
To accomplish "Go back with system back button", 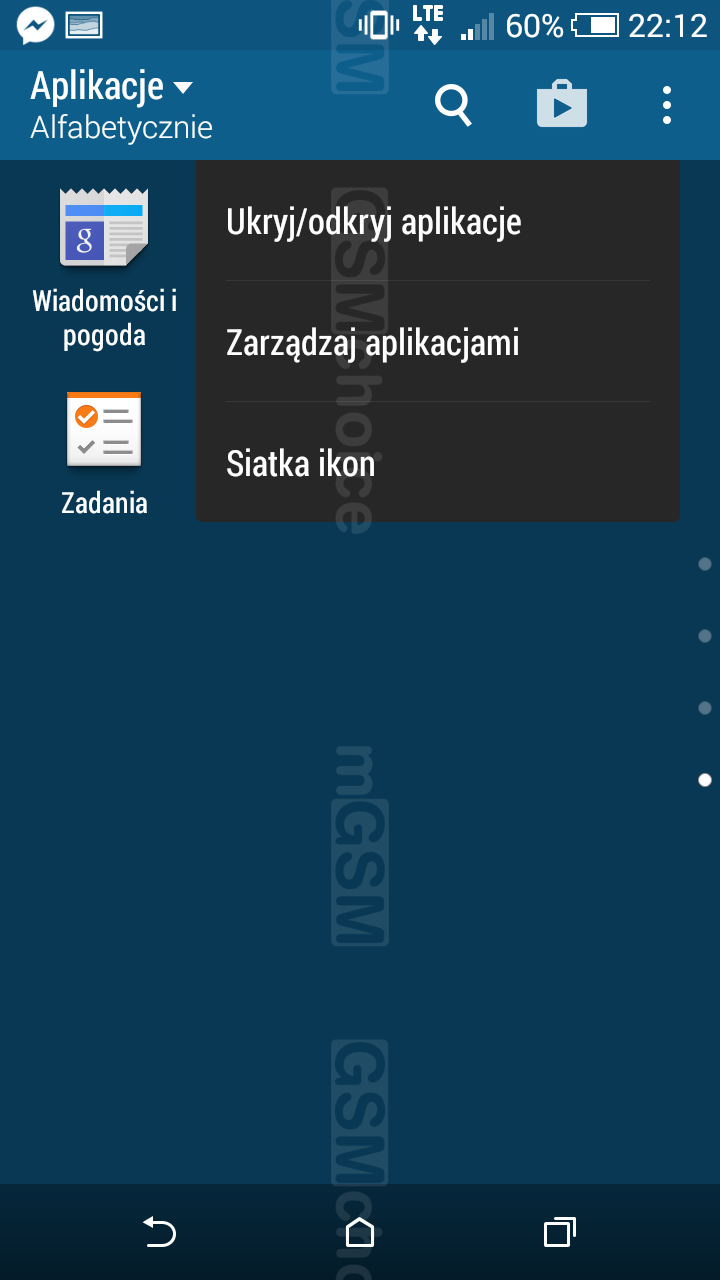I will [x=159, y=1232].
